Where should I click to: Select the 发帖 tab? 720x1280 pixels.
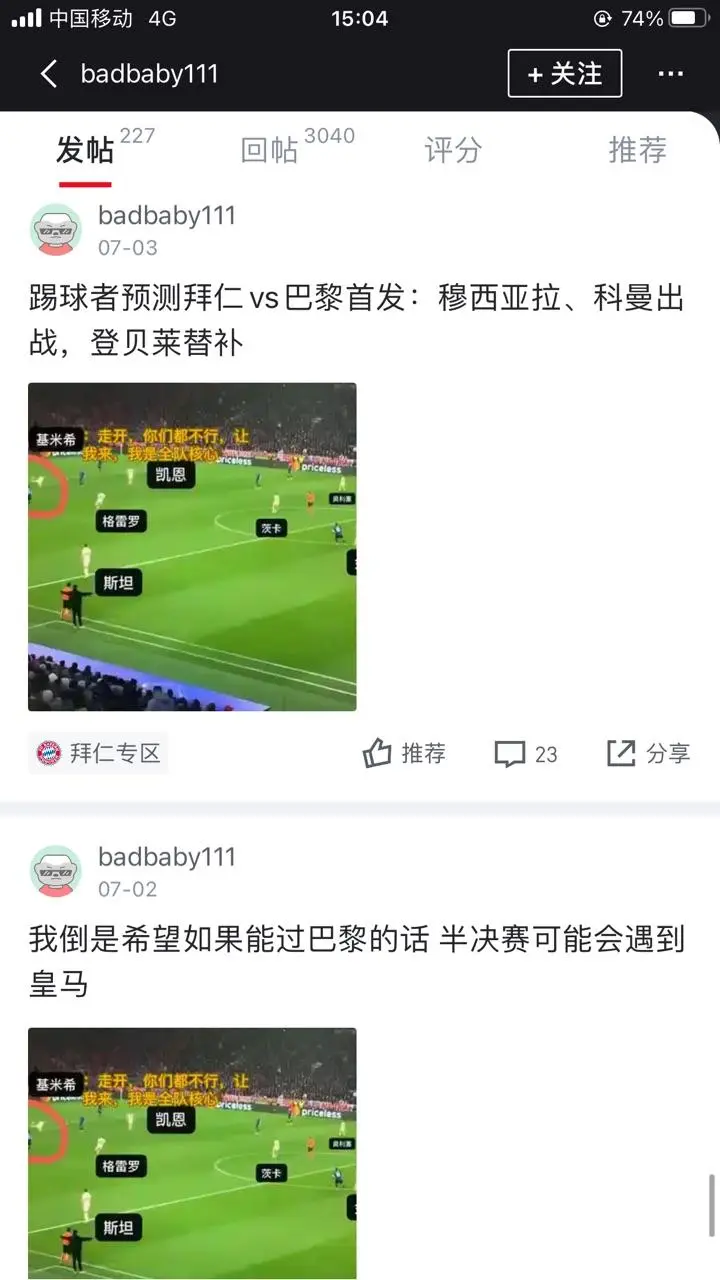85,151
